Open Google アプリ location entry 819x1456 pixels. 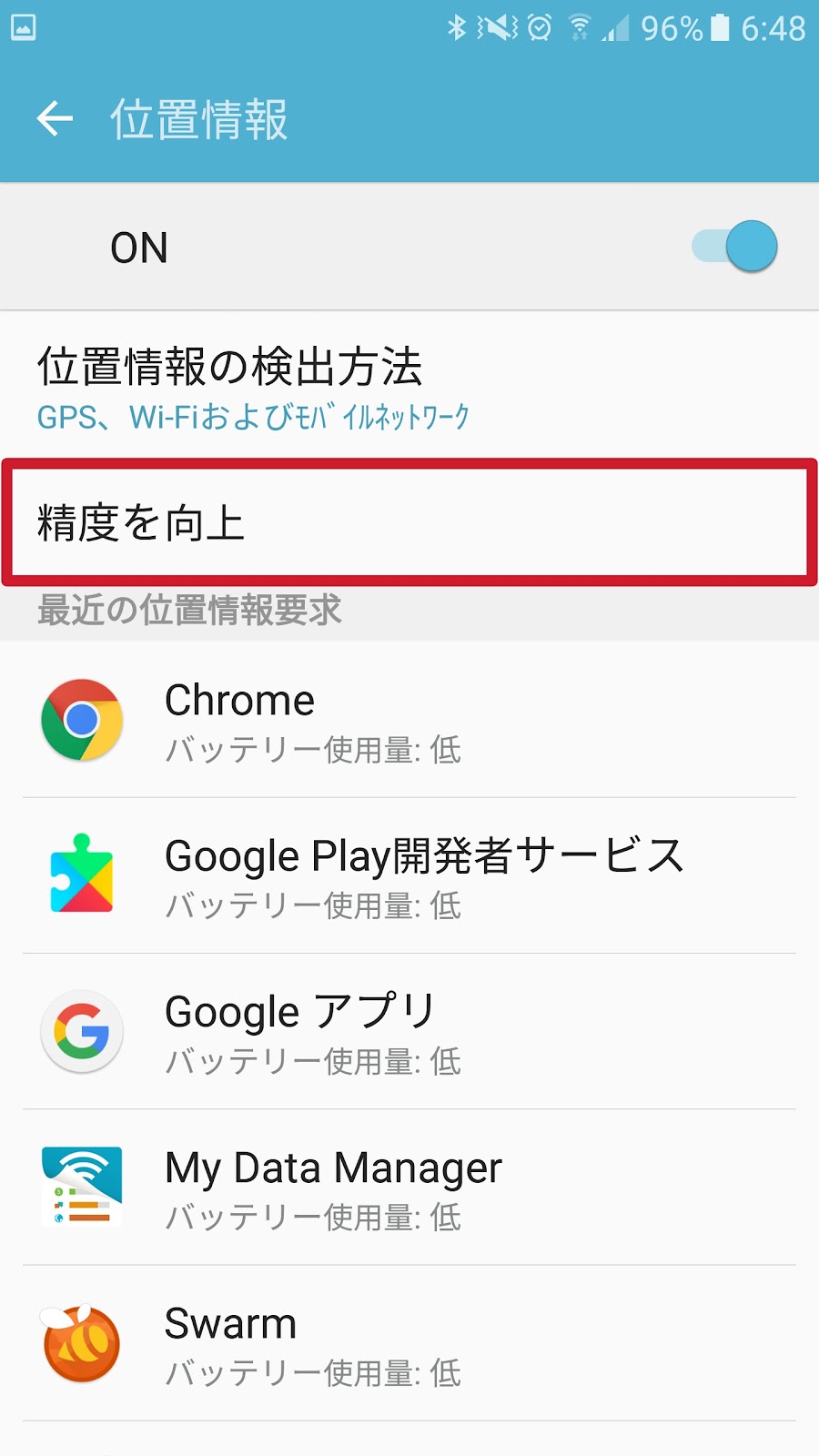409,1032
